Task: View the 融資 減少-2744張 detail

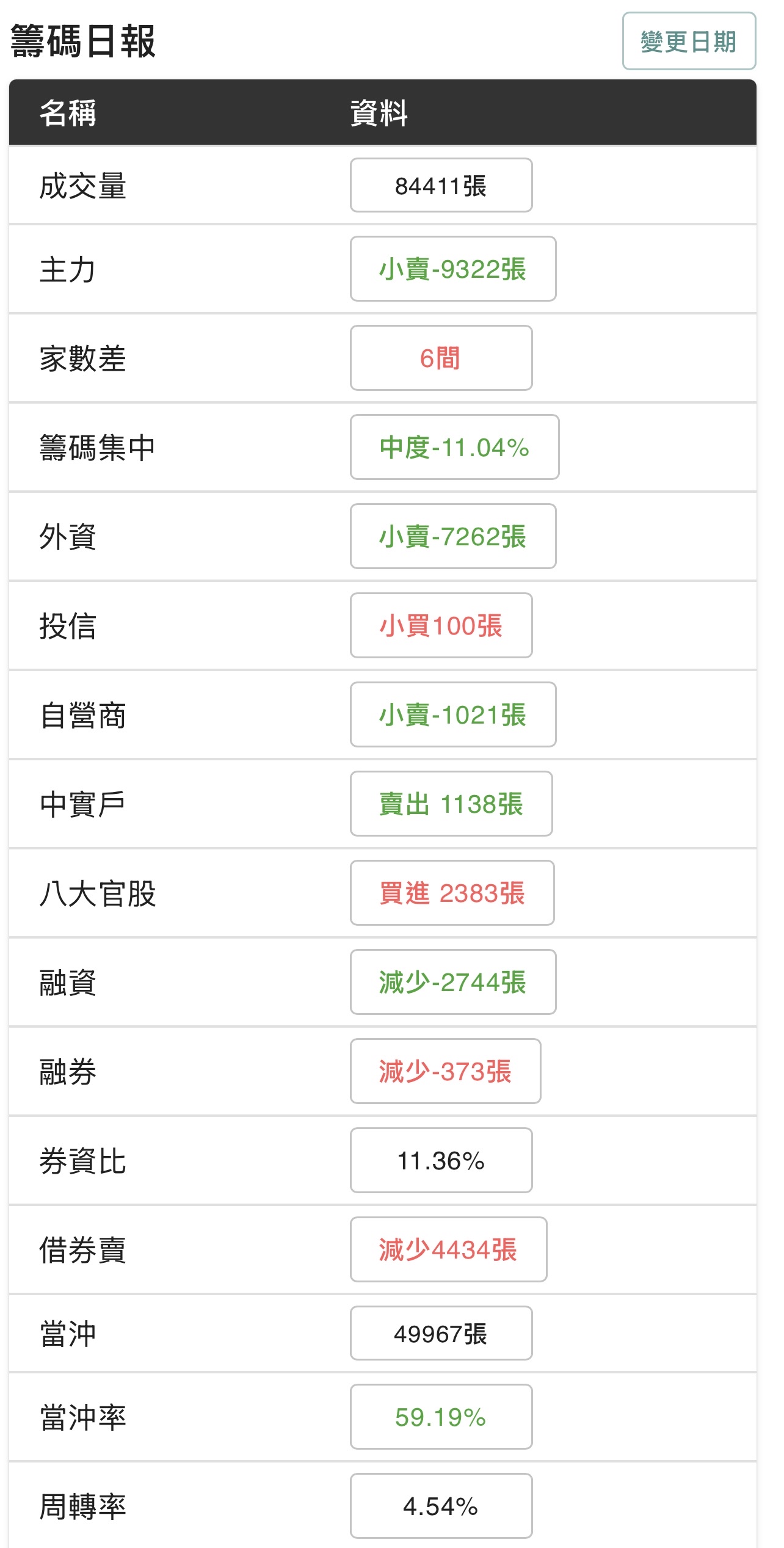Action: coord(453,982)
